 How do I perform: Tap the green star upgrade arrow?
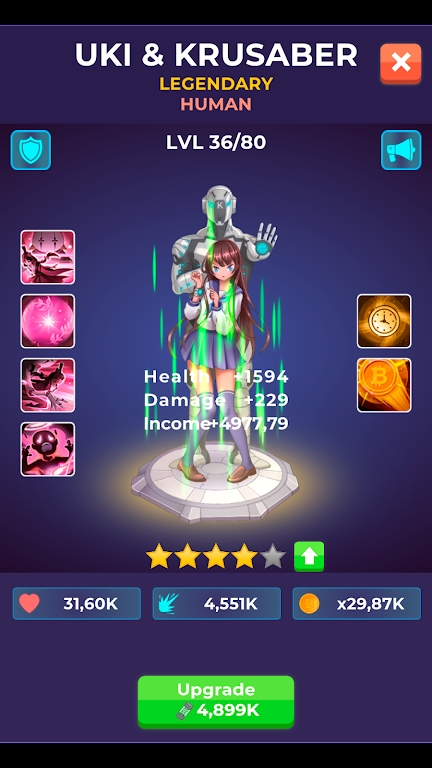click(x=309, y=556)
